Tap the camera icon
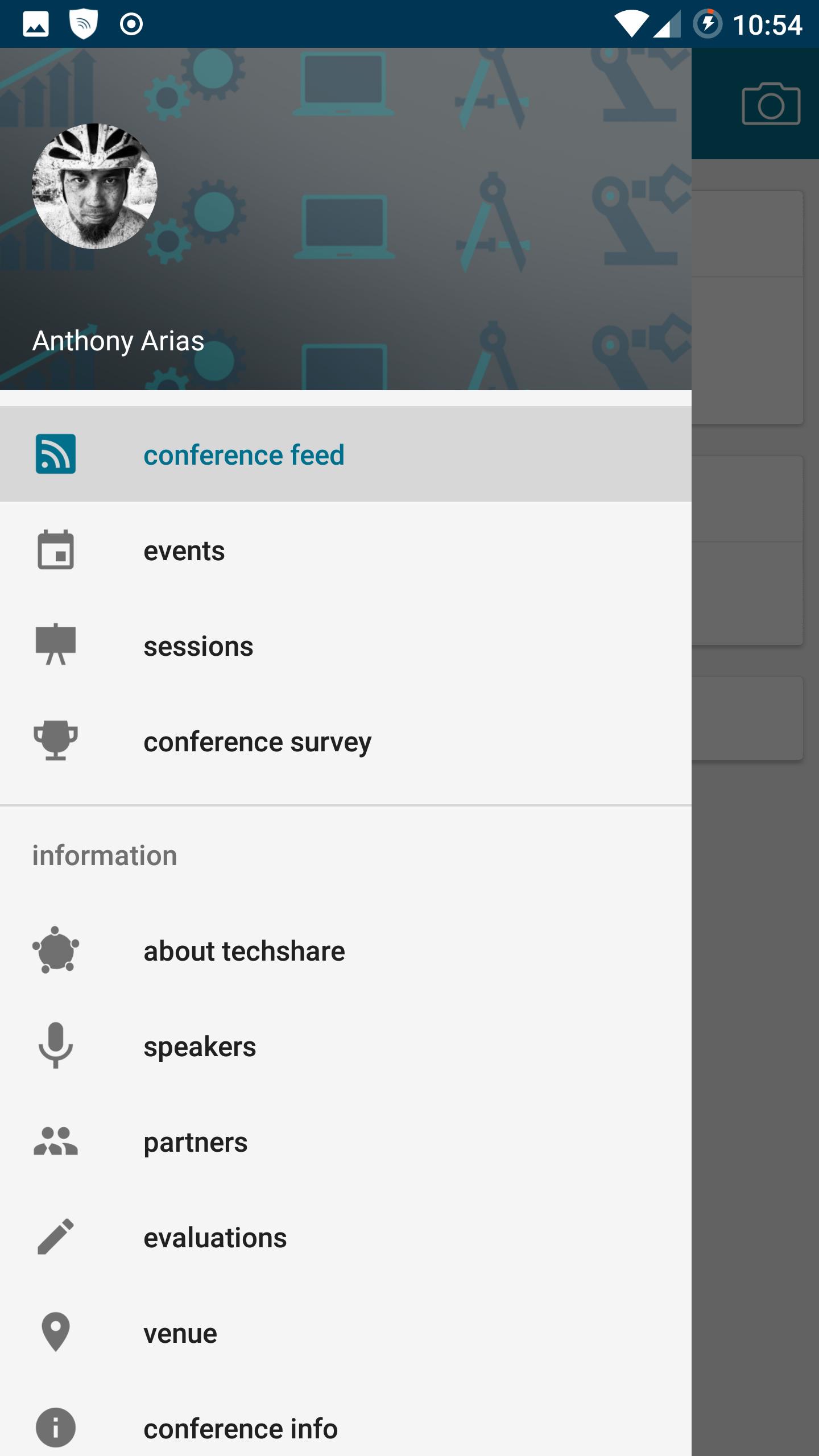 click(x=771, y=104)
